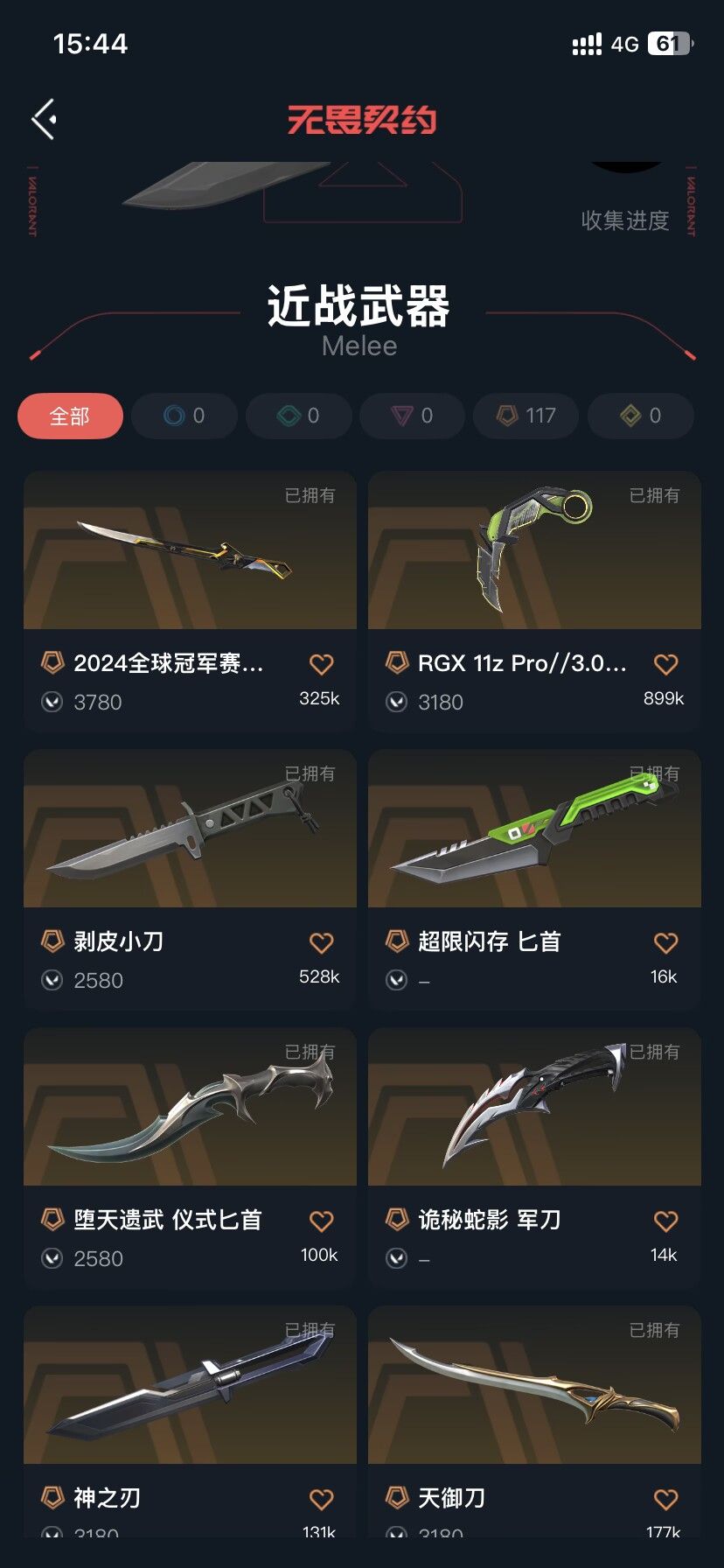The height and width of the screenshot is (1568, 724).
Task: Favorite the 2024全球冠军赛 knife
Action: click(322, 664)
